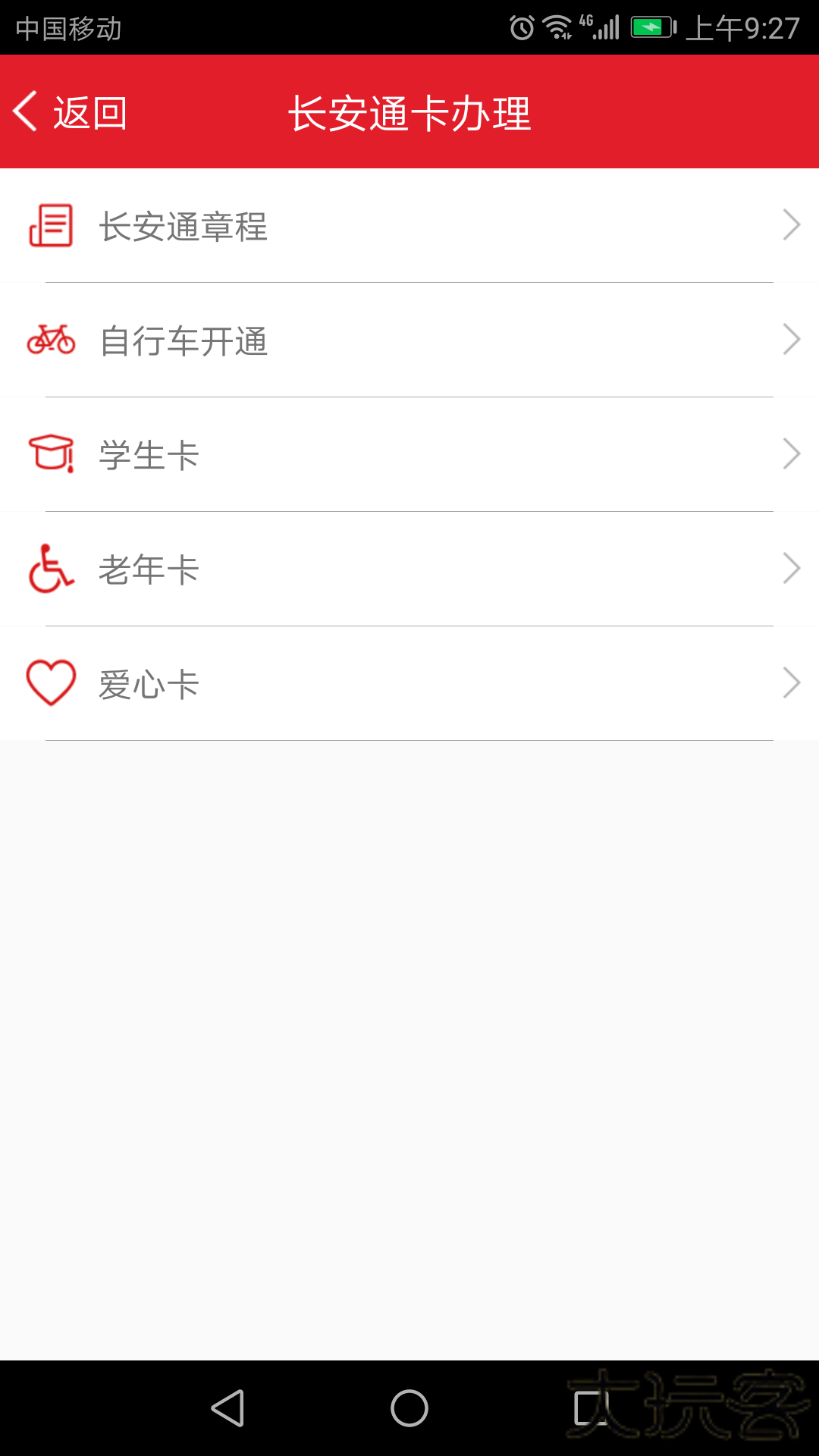Image resolution: width=819 pixels, height=1456 pixels.
Task: Expand the 学生卡 entry chevron
Action: click(791, 454)
